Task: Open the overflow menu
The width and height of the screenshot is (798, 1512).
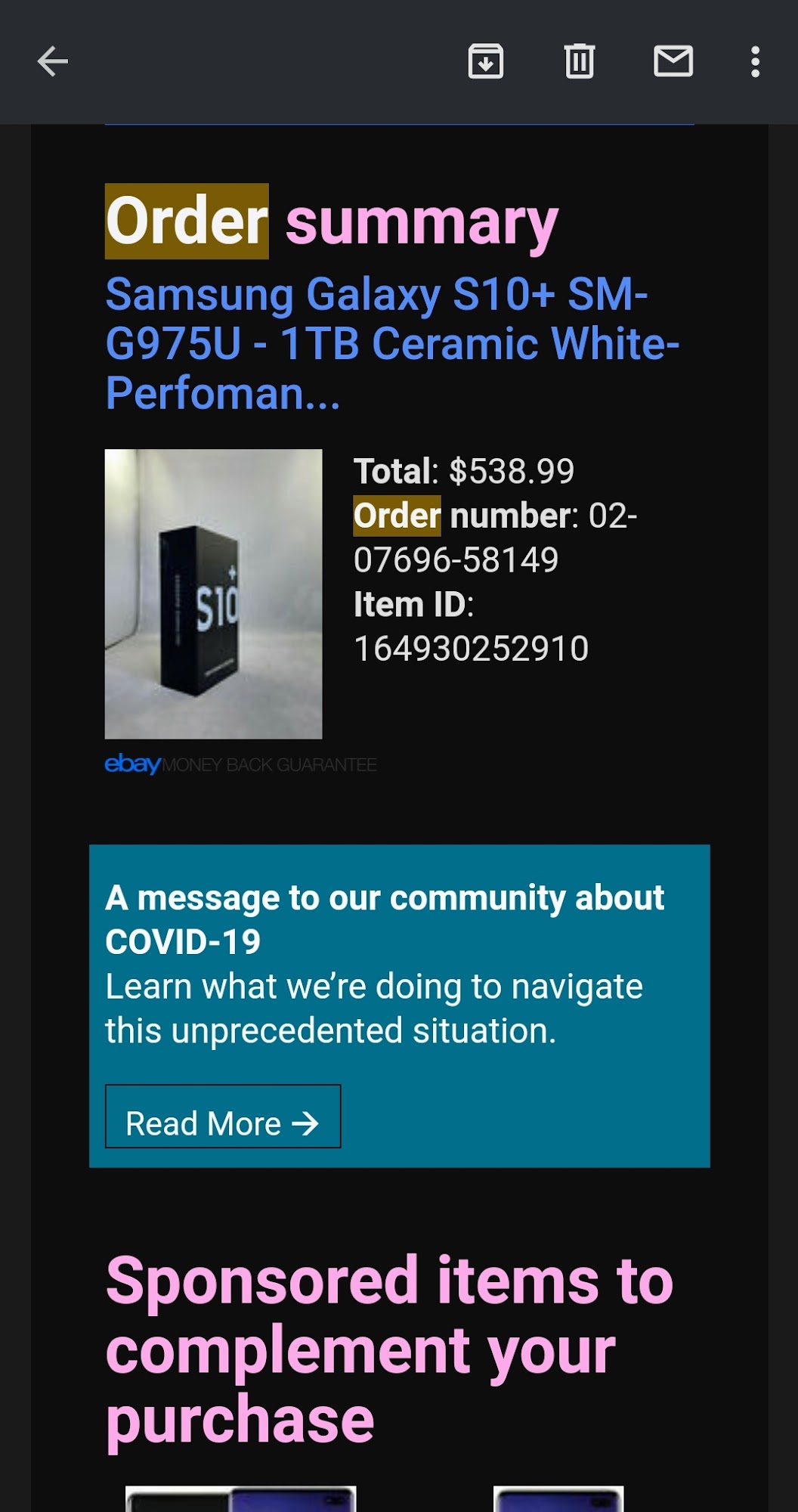Action: 755,61
